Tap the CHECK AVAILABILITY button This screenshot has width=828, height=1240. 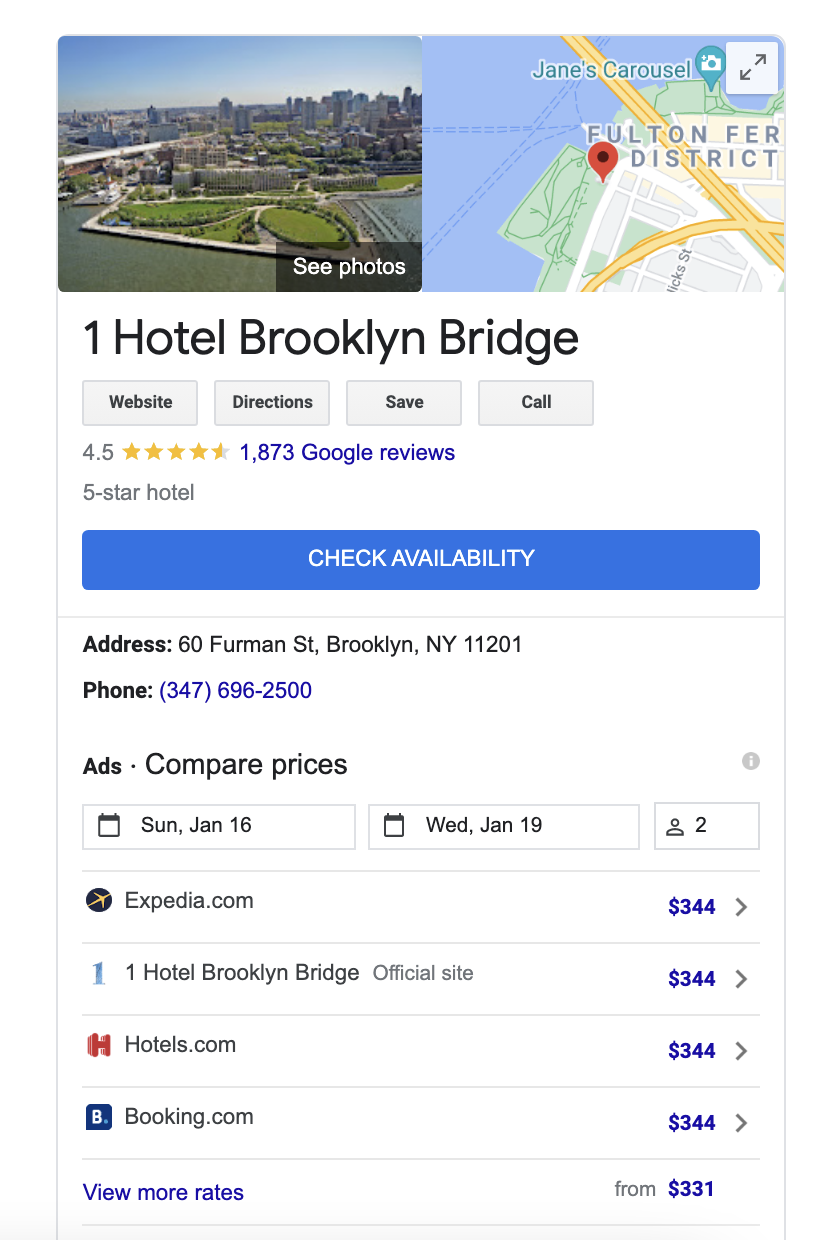[420, 559]
